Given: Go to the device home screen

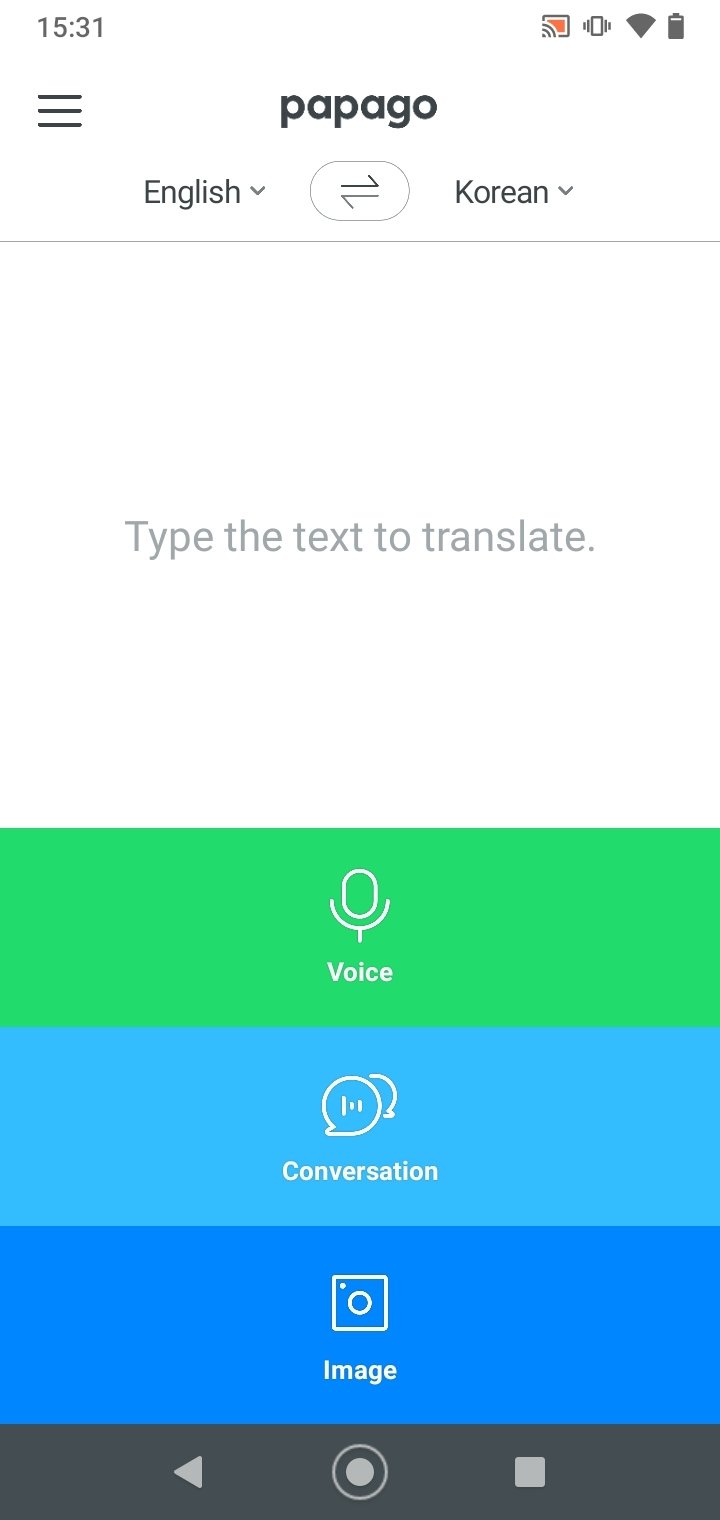Looking at the screenshot, I should [360, 1472].
